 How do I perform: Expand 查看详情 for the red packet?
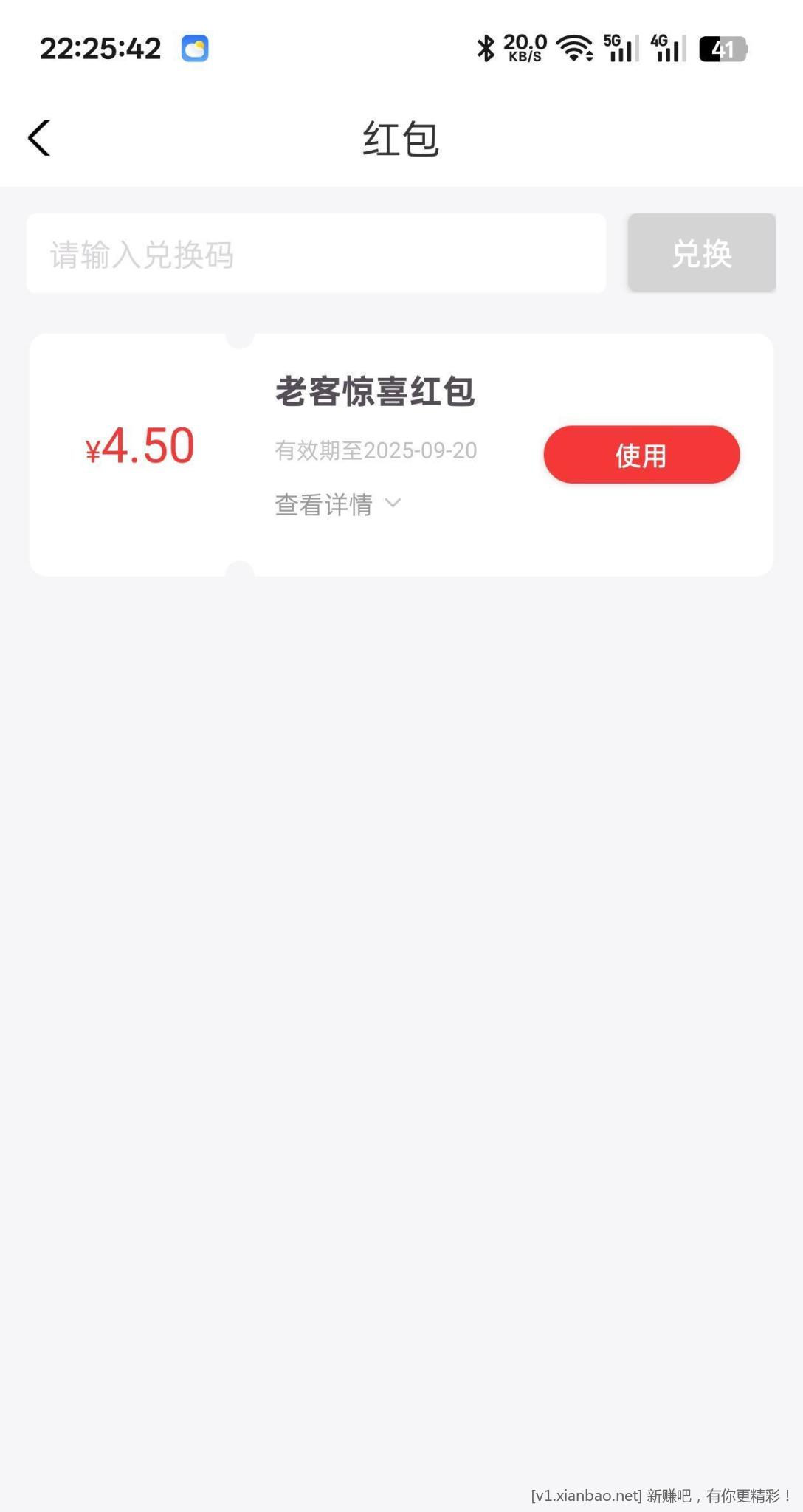pos(338,505)
